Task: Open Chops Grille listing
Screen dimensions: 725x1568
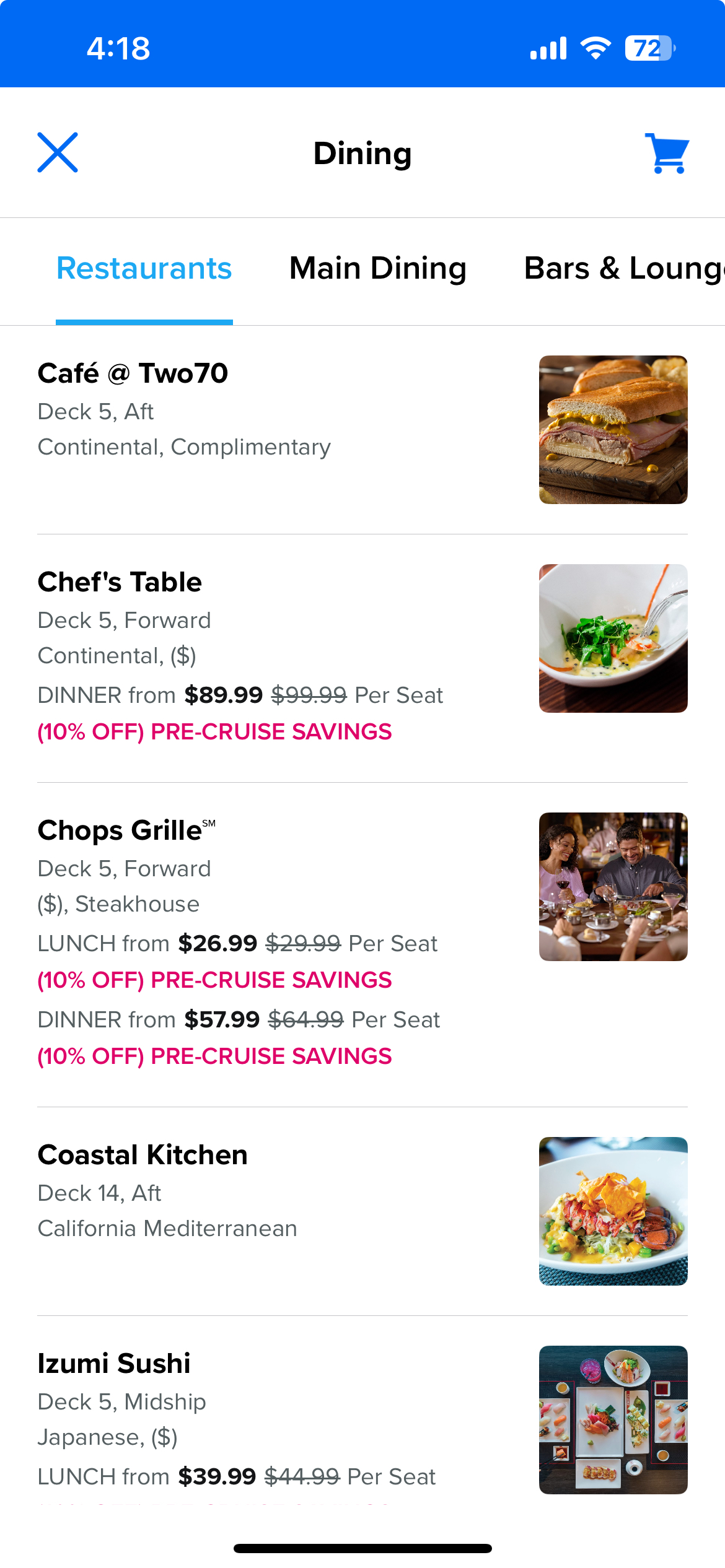Action: click(121, 830)
